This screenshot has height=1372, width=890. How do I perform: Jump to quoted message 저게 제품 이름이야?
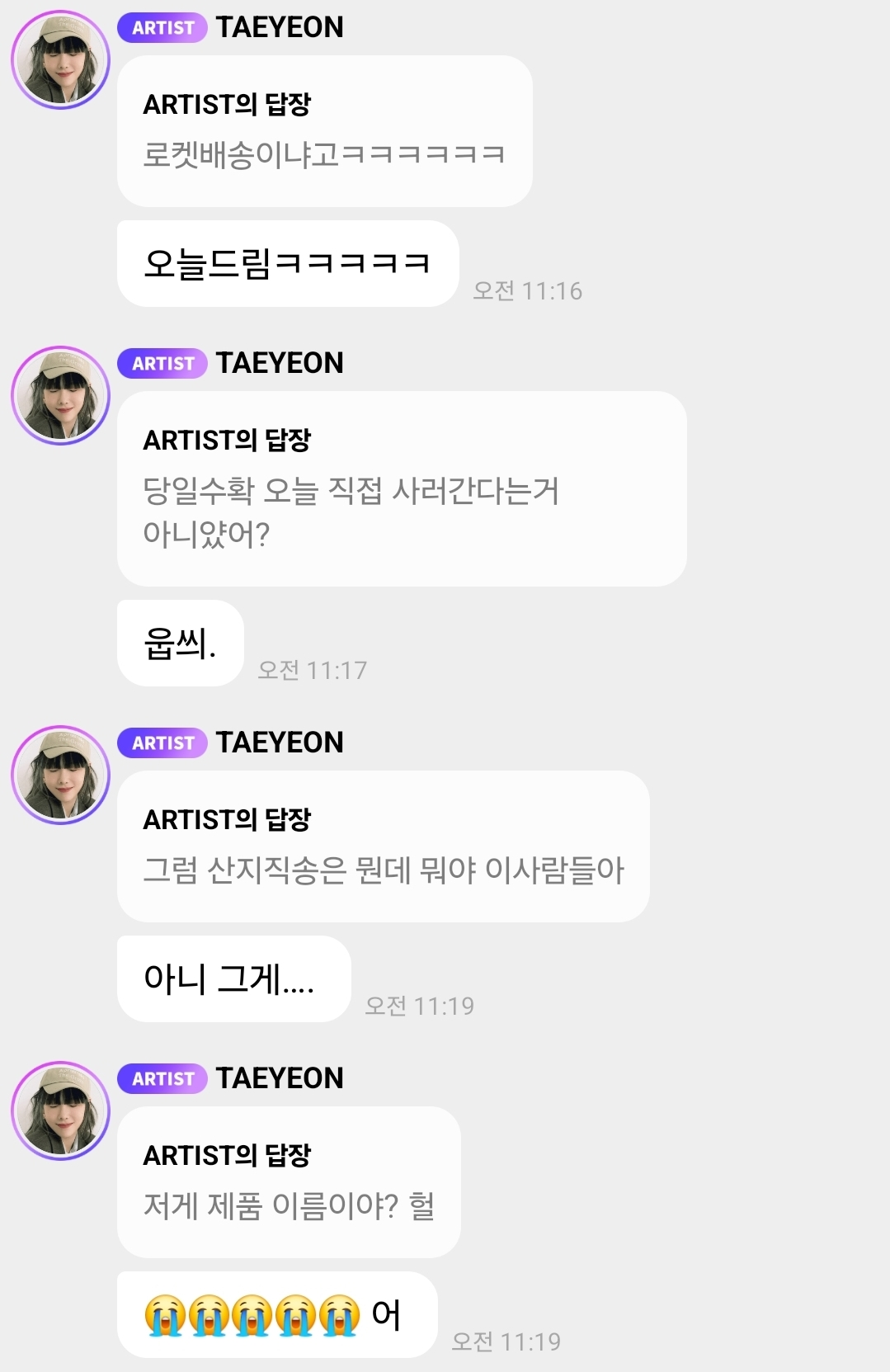(289, 1182)
